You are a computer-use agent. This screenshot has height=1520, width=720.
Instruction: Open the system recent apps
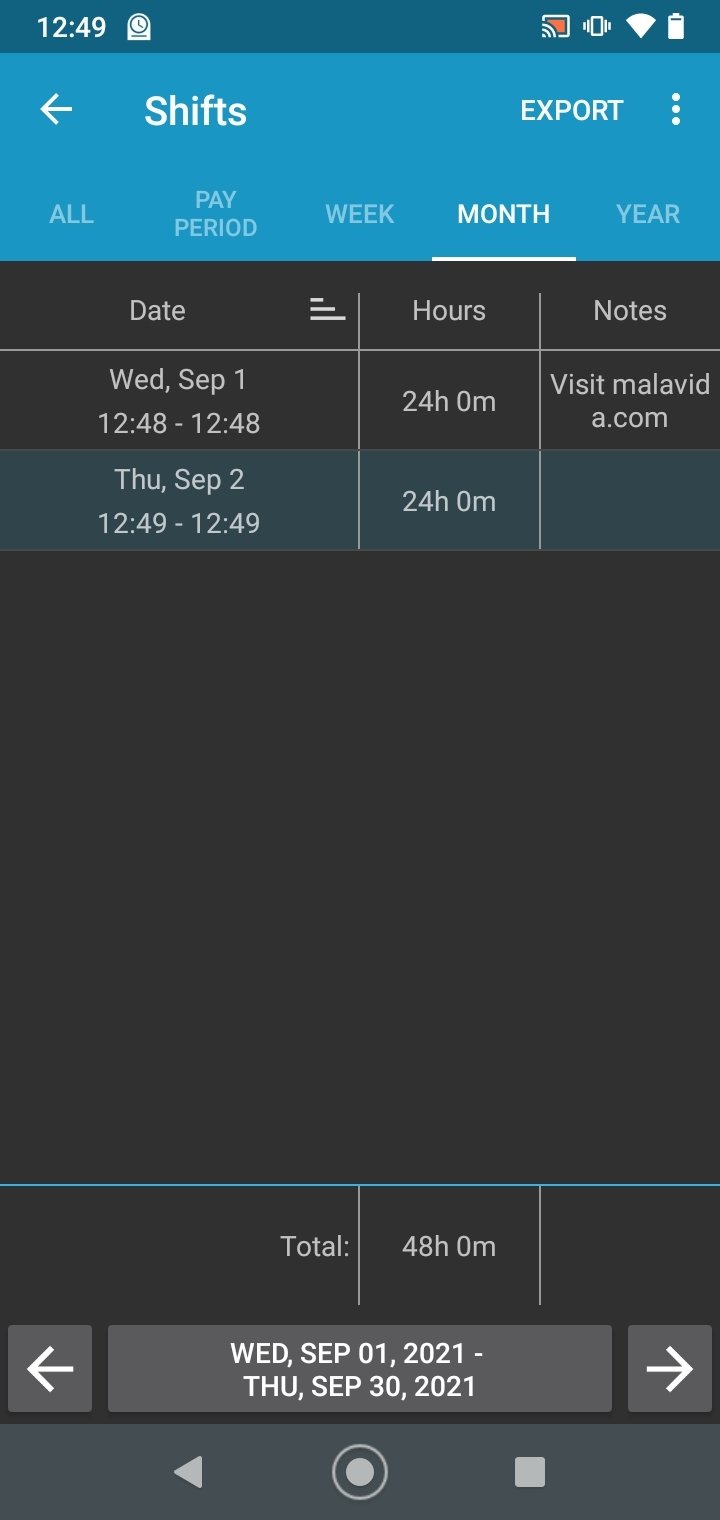point(530,1472)
